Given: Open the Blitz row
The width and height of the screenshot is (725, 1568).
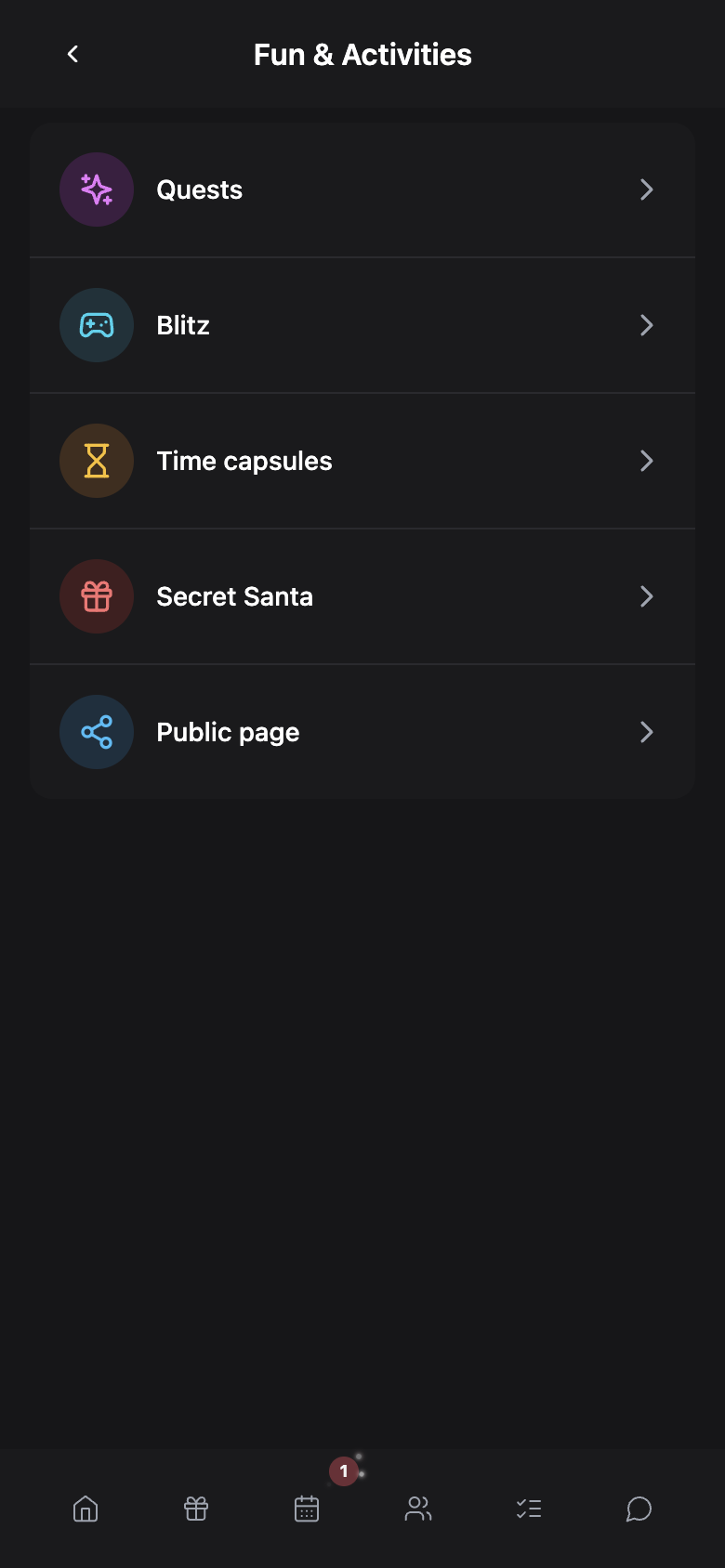Looking at the screenshot, I should pyautogui.click(x=362, y=325).
